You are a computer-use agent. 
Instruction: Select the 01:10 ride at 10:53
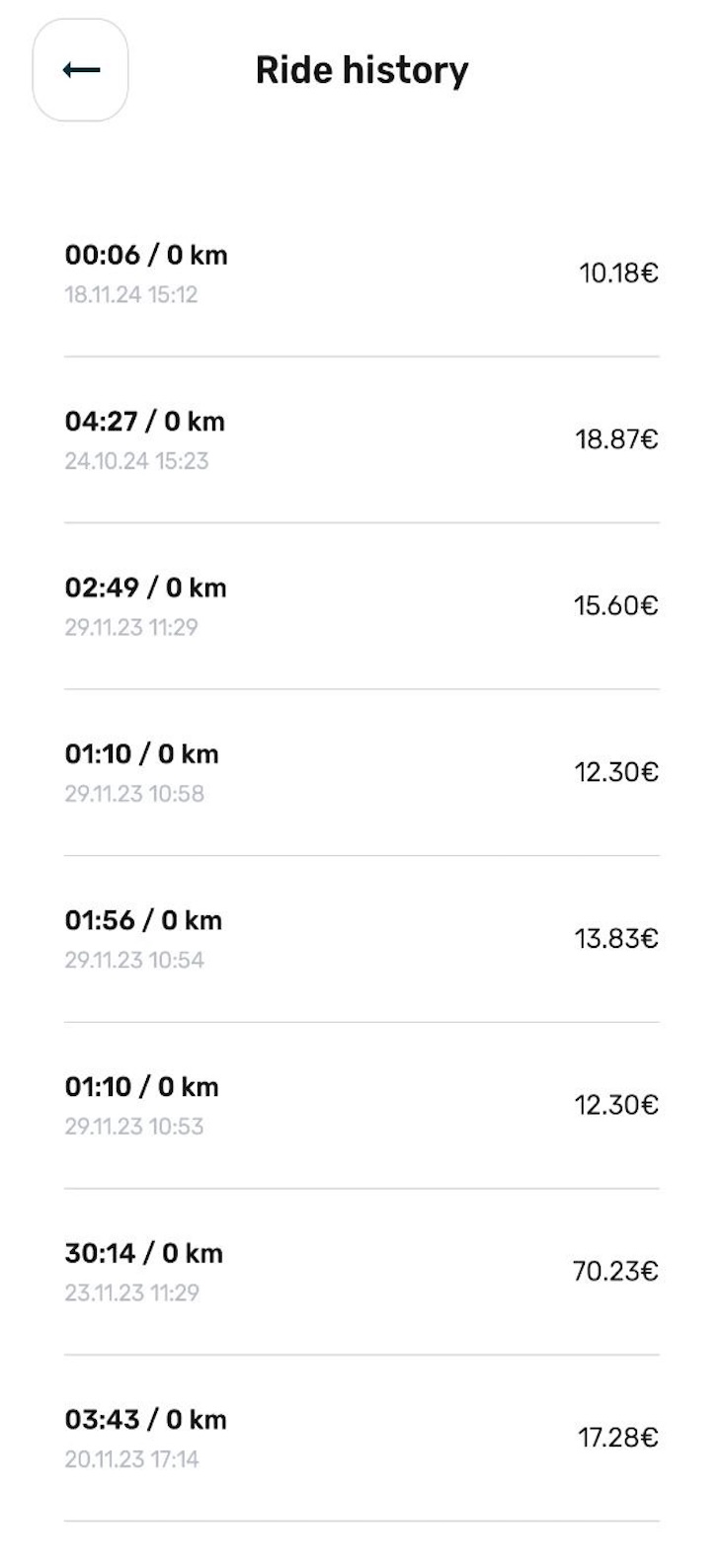(146, 1086)
